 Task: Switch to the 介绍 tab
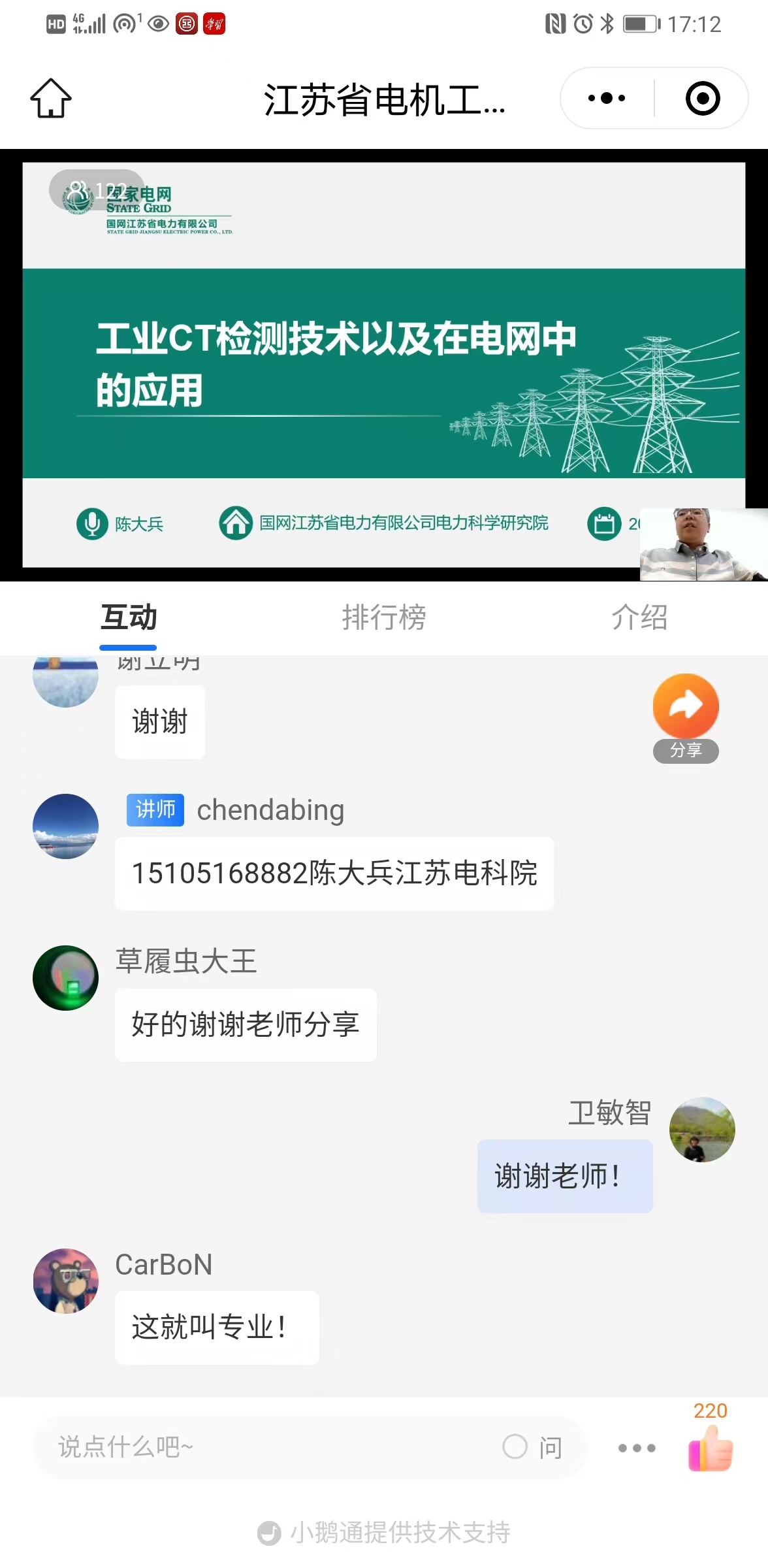[639, 617]
